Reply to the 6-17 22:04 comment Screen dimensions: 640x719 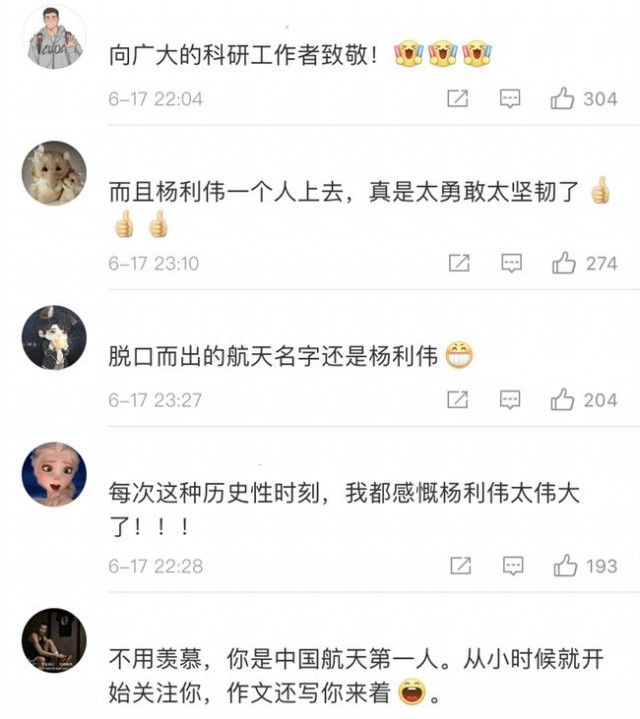[x=510, y=99]
